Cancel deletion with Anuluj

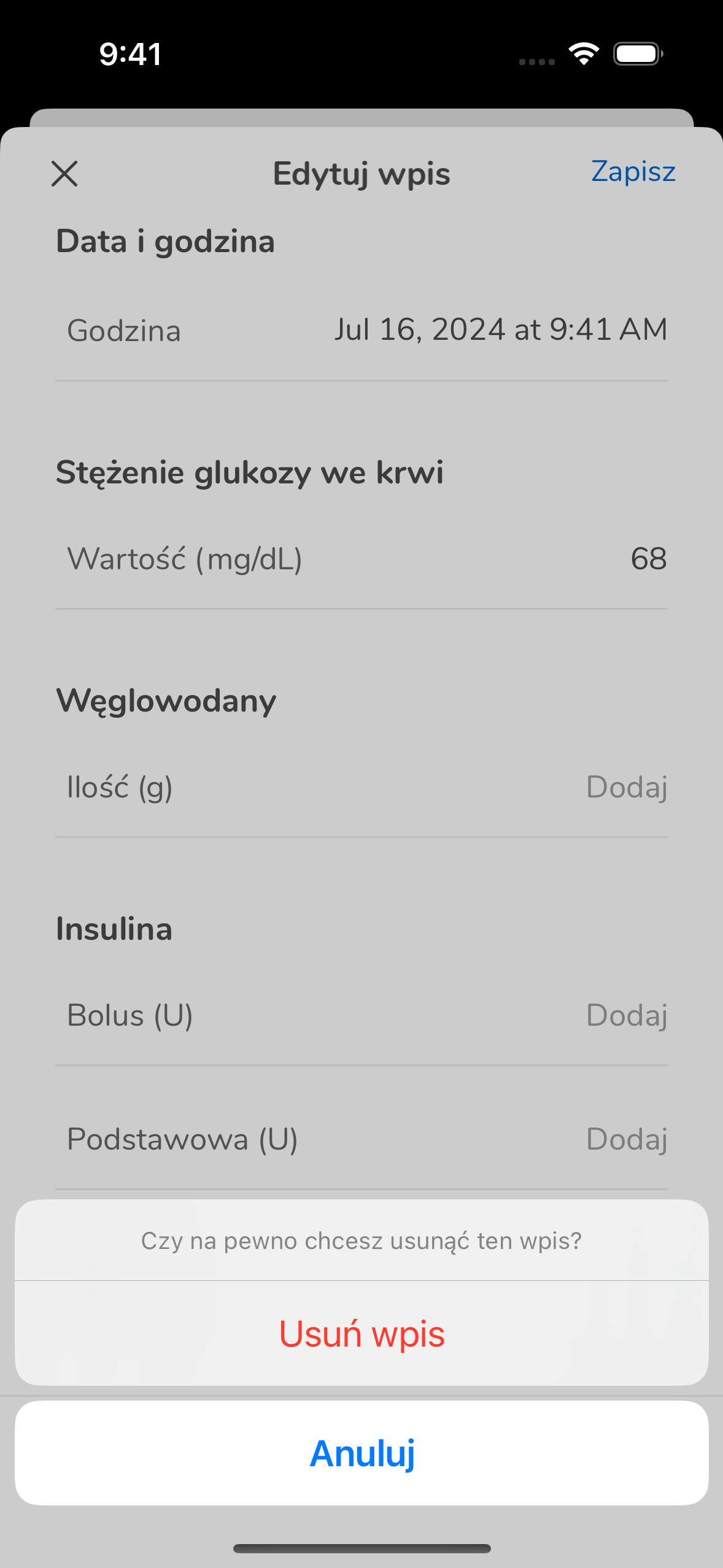tap(361, 1453)
